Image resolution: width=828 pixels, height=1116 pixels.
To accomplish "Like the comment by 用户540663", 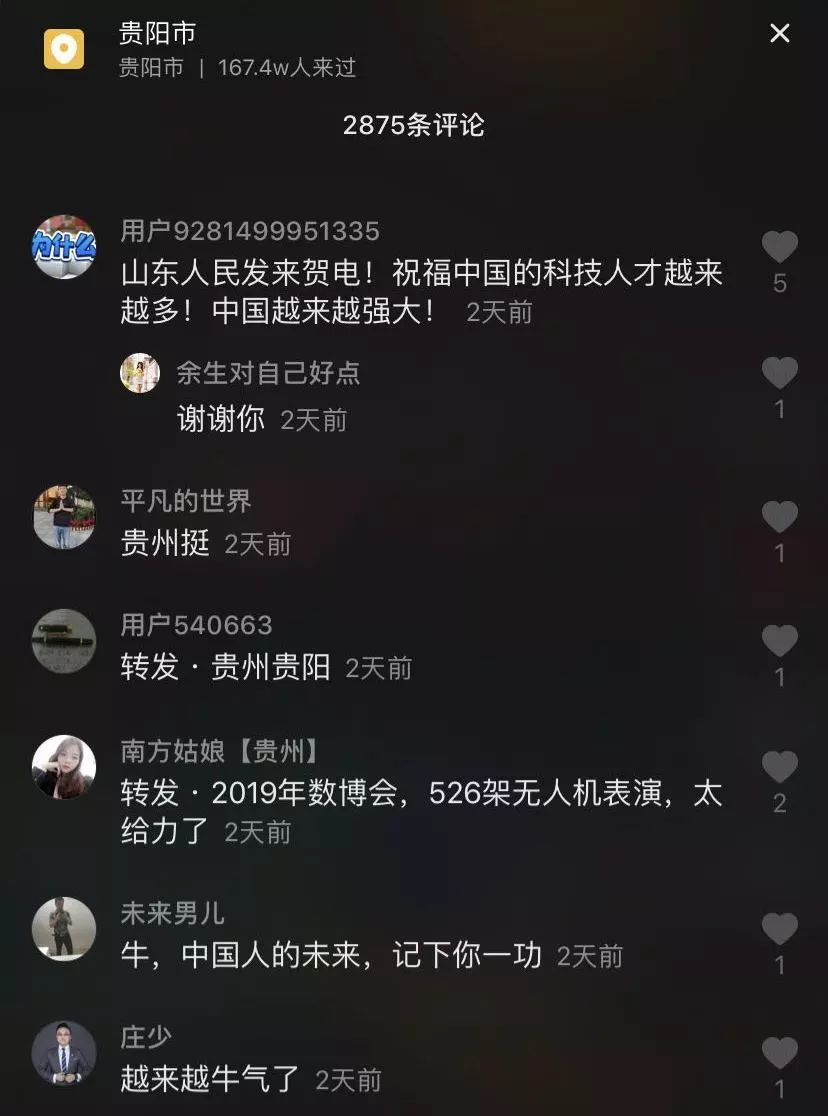I will click(779, 641).
